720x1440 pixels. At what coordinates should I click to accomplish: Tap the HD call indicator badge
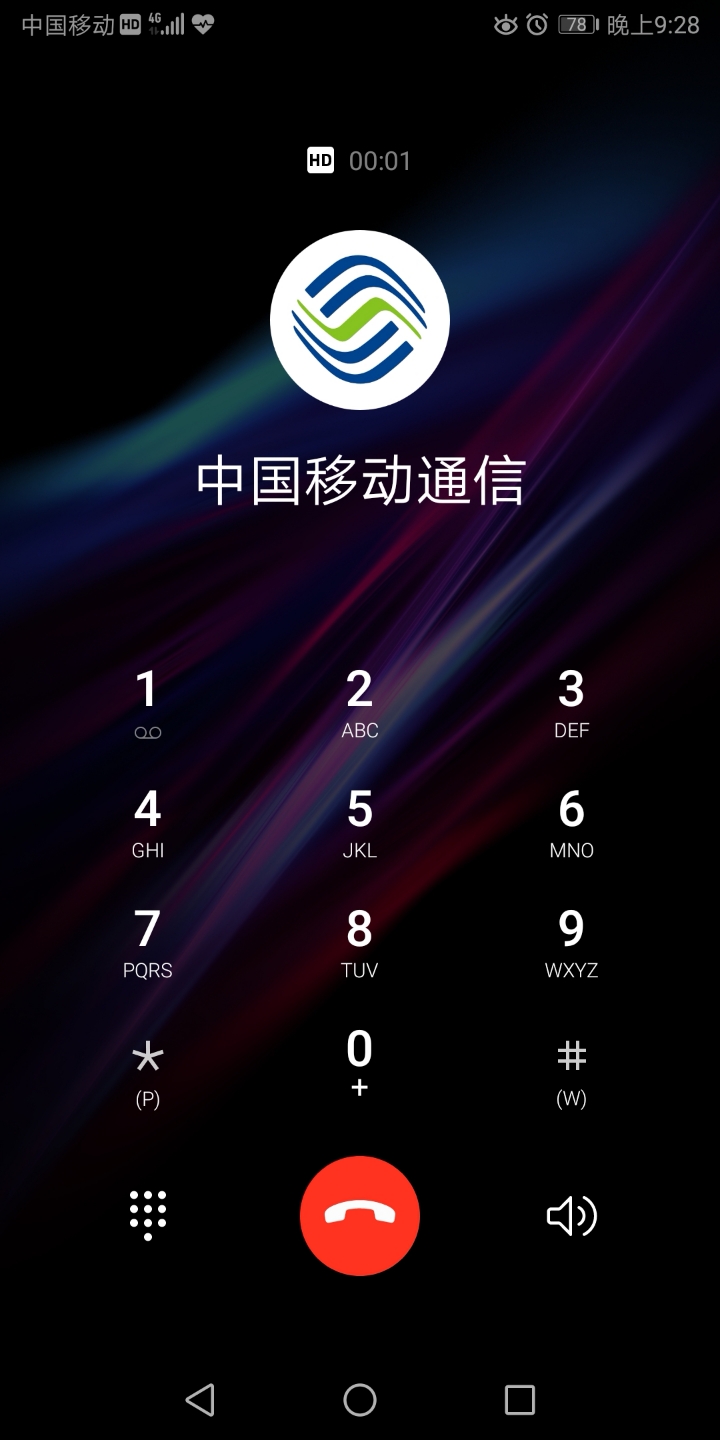pyautogui.click(x=320, y=160)
